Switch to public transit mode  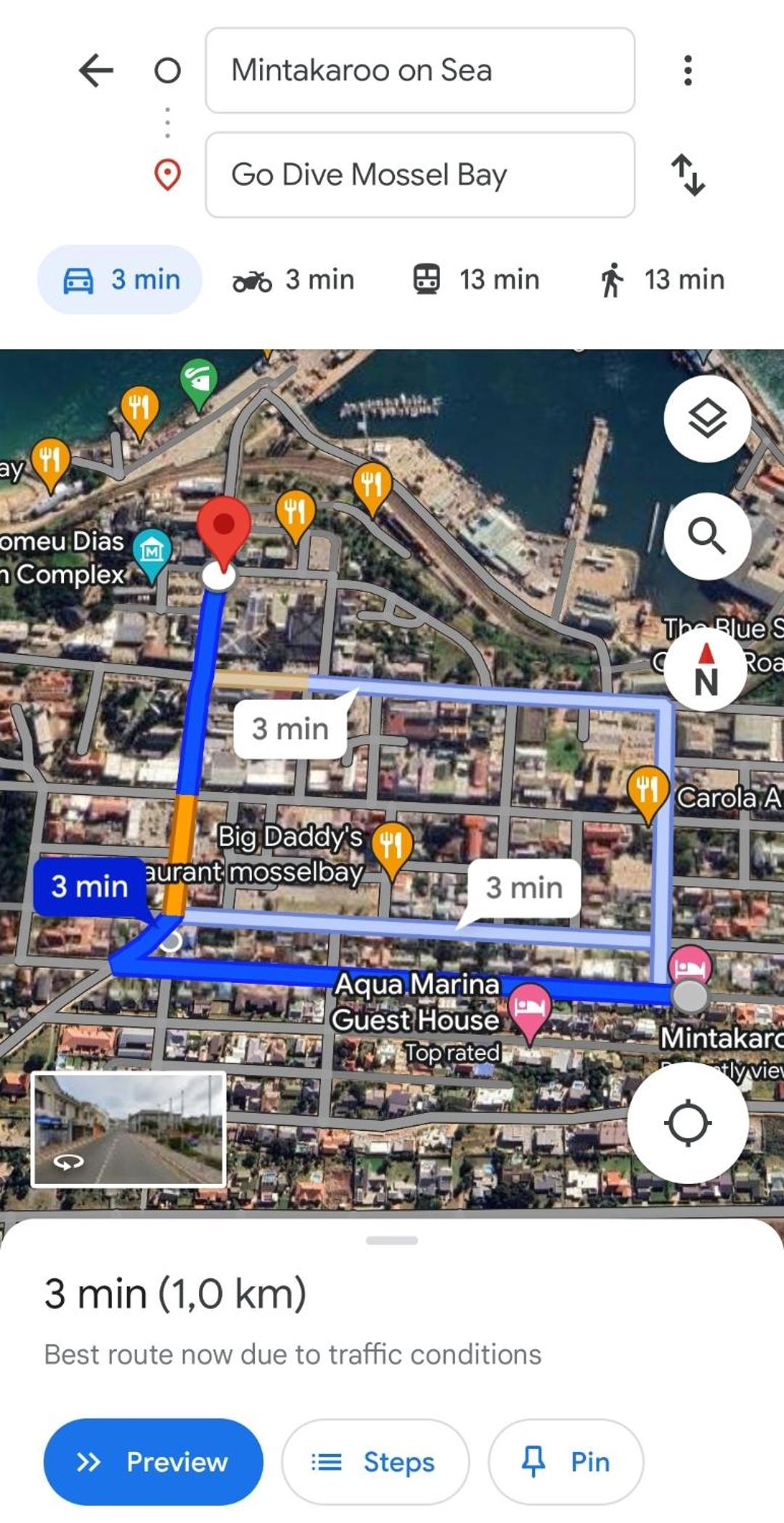(476, 279)
